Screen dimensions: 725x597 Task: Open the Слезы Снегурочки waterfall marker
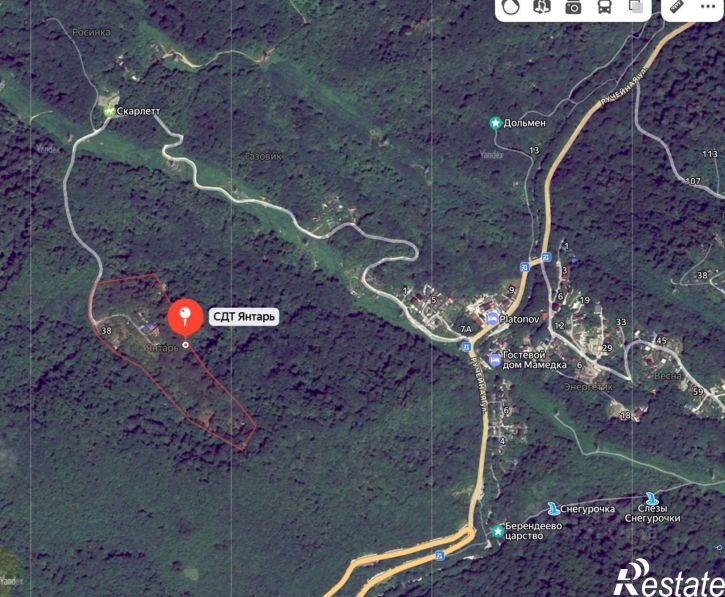[x=652, y=498]
